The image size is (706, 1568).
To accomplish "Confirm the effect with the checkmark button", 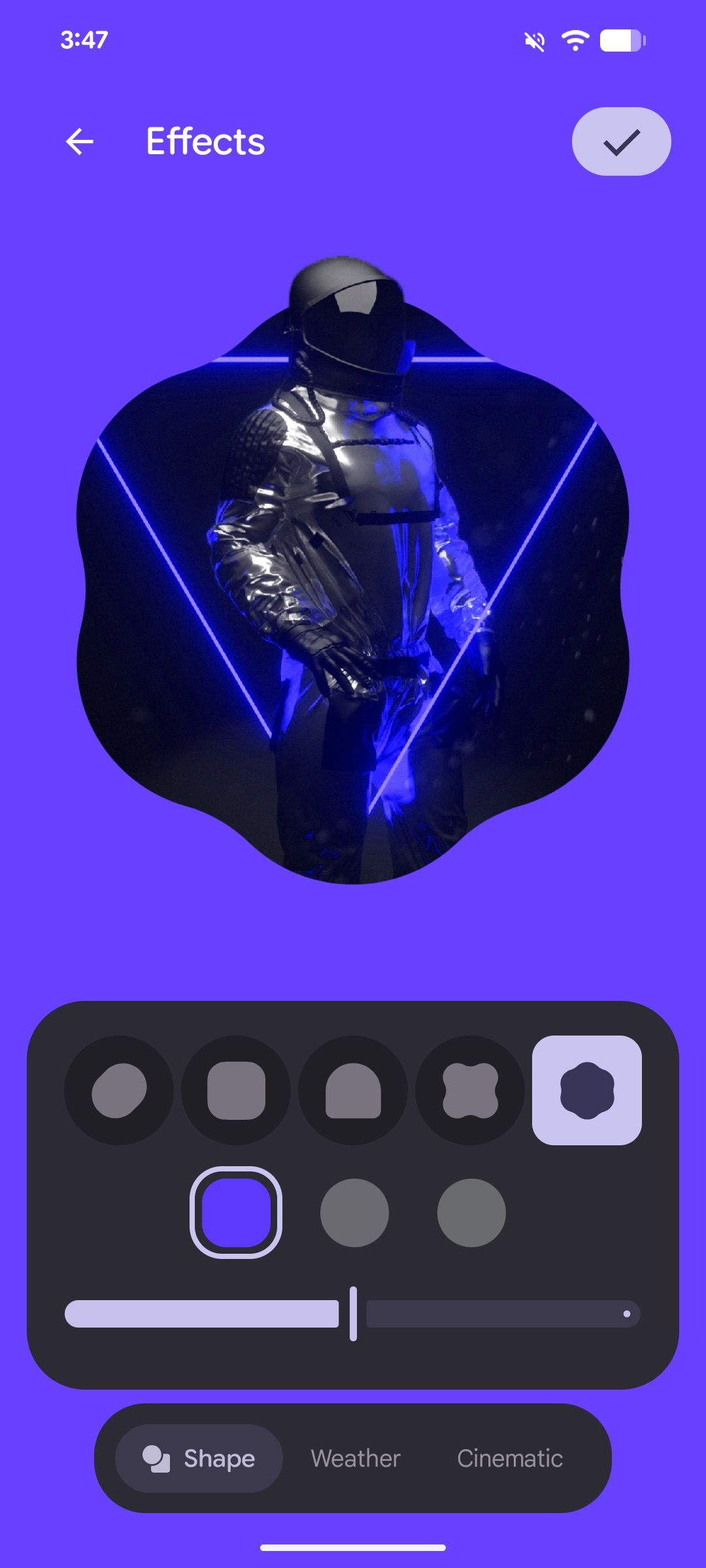I will tap(621, 141).
